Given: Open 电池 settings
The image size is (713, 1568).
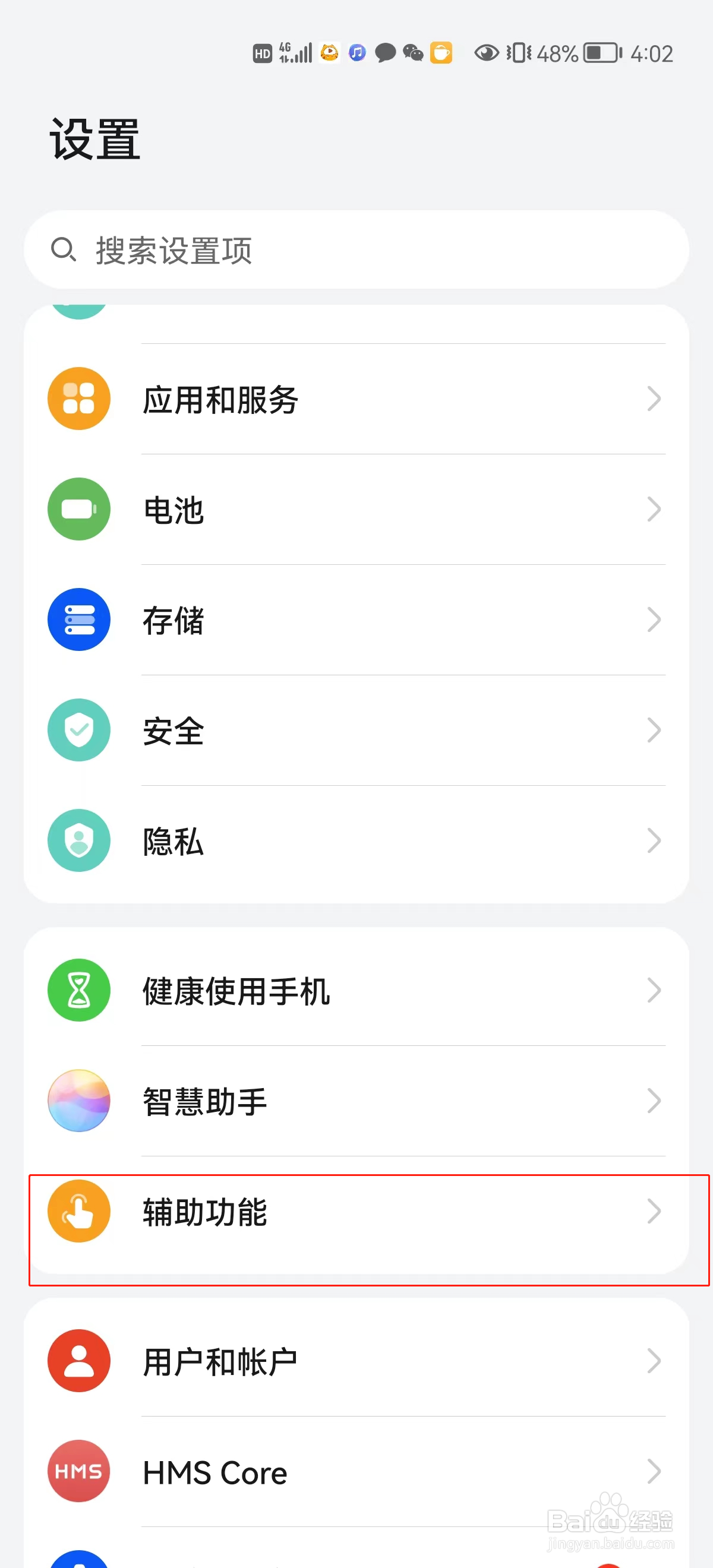Looking at the screenshot, I should point(356,510).
